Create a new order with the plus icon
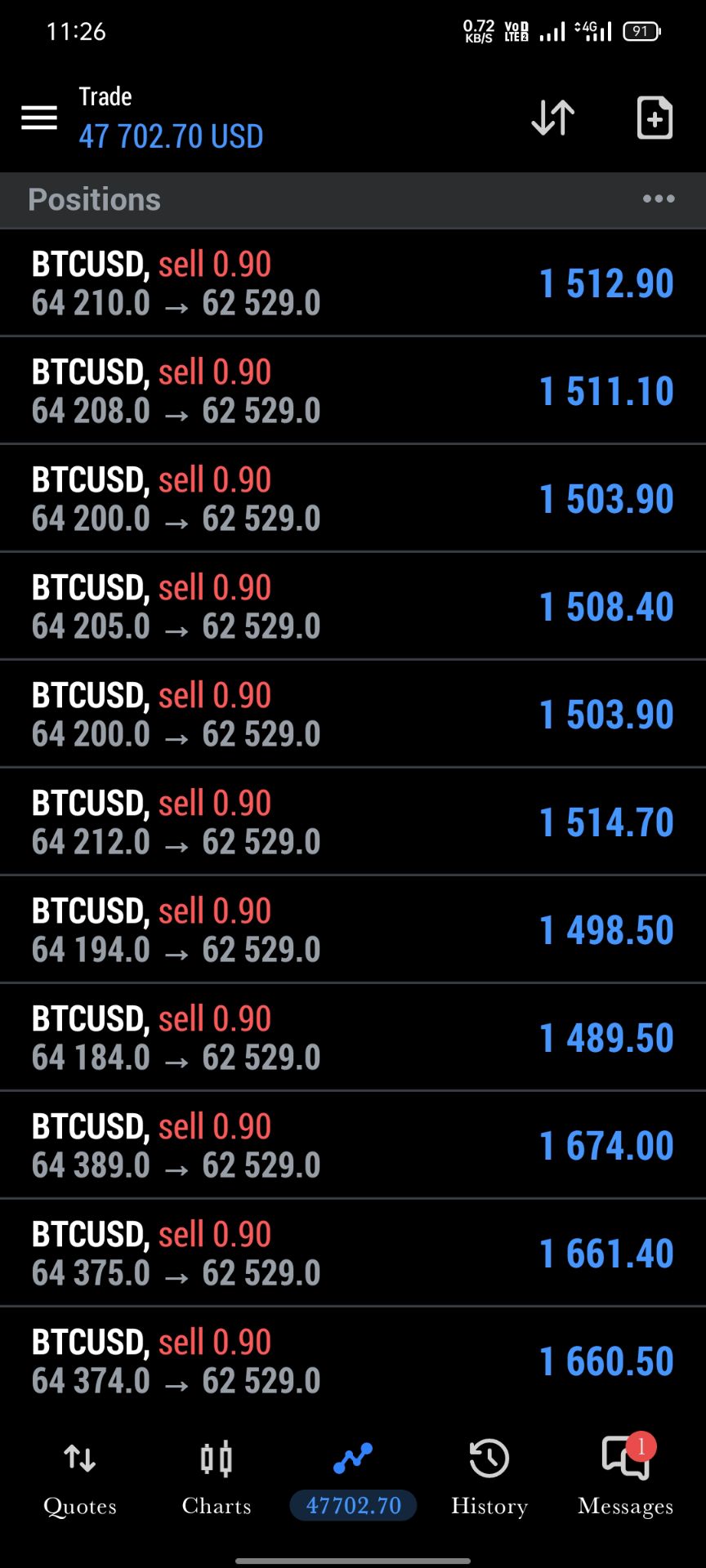This screenshot has width=706, height=1568. [x=655, y=118]
